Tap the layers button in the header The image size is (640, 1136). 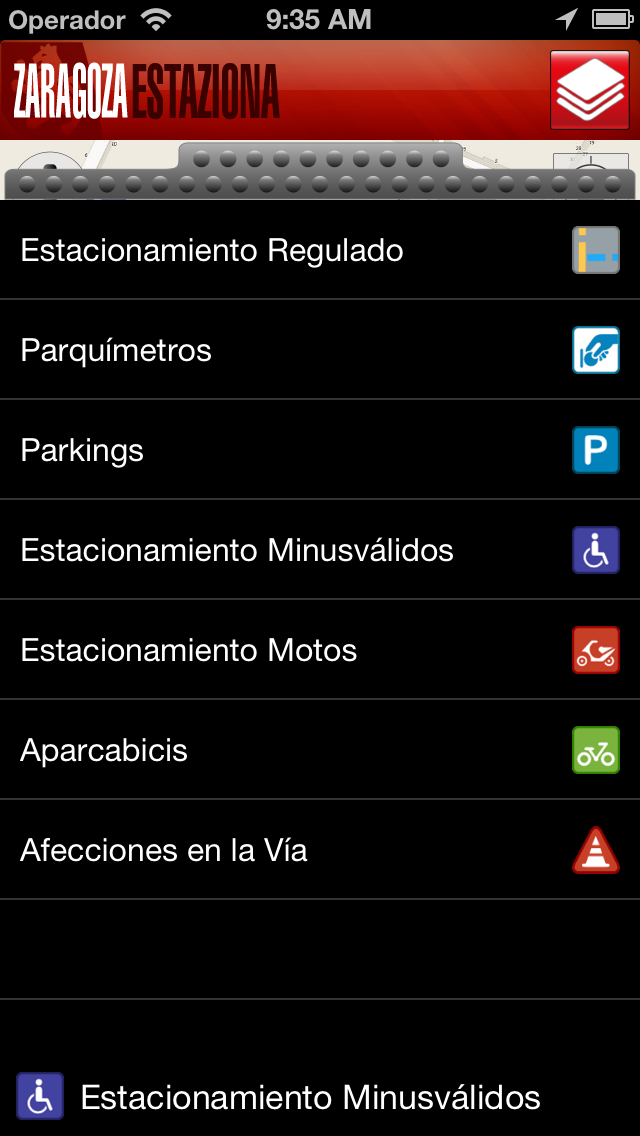(x=589, y=90)
